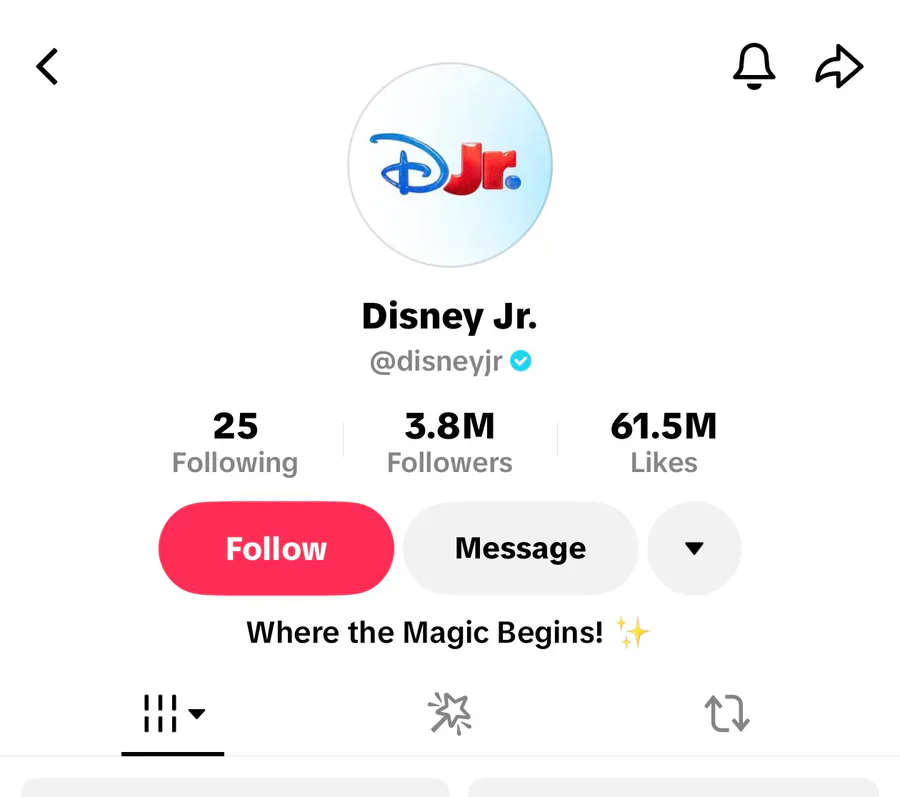This screenshot has height=797, width=900.
Task: Message the Disney Jr. account
Action: [520, 549]
